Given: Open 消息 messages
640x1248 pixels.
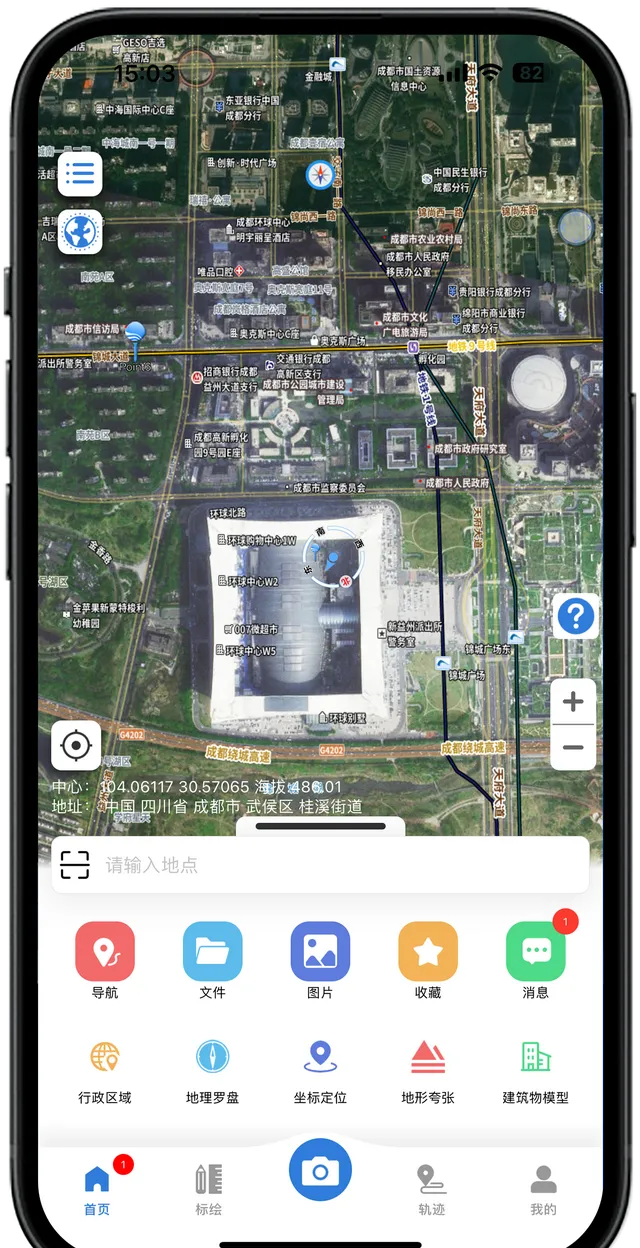Looking at the screenshot, I should (x=536, y=960).
